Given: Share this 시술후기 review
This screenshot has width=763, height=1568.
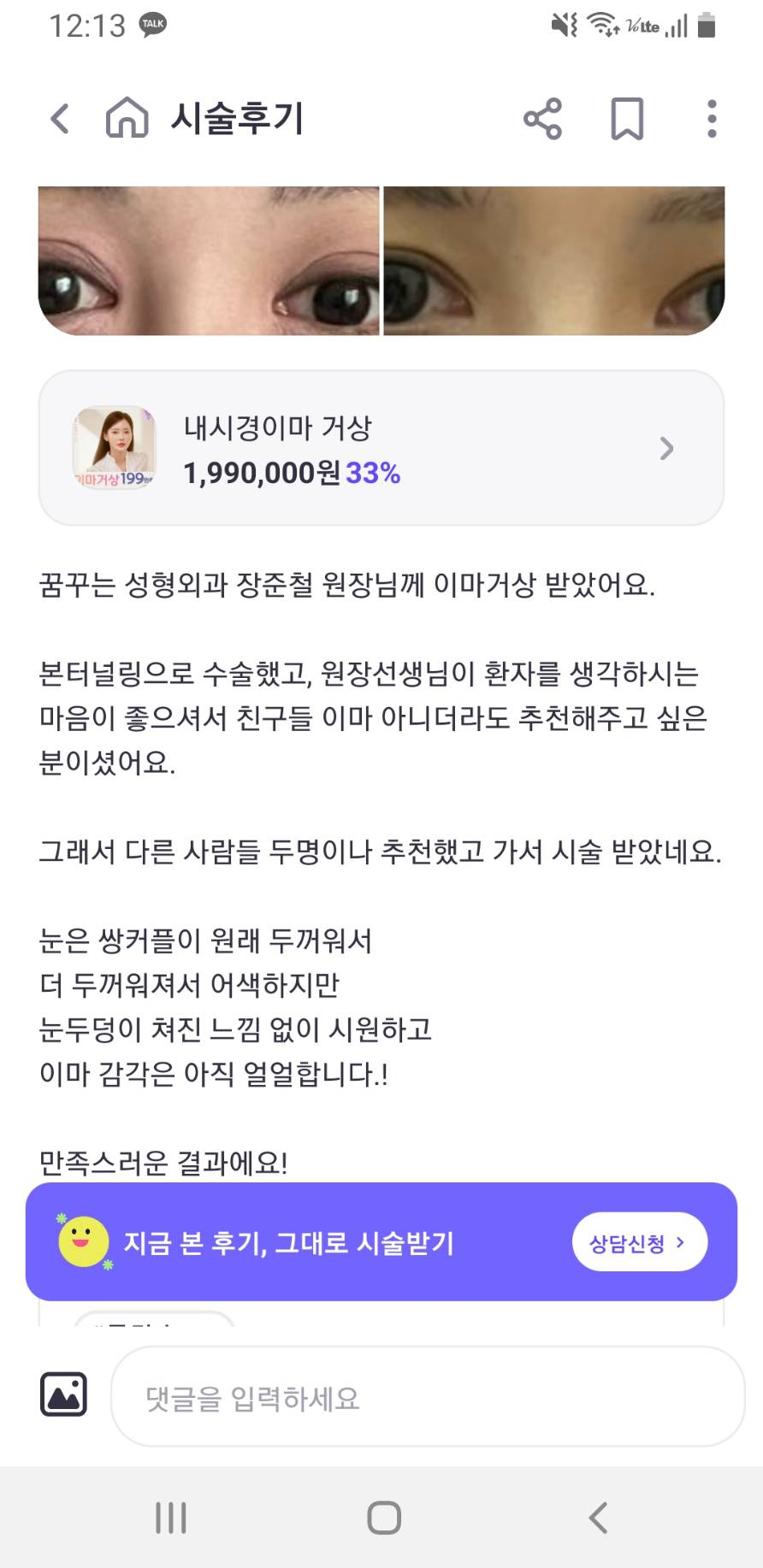Looking at the screenshot, I should 542,118.
